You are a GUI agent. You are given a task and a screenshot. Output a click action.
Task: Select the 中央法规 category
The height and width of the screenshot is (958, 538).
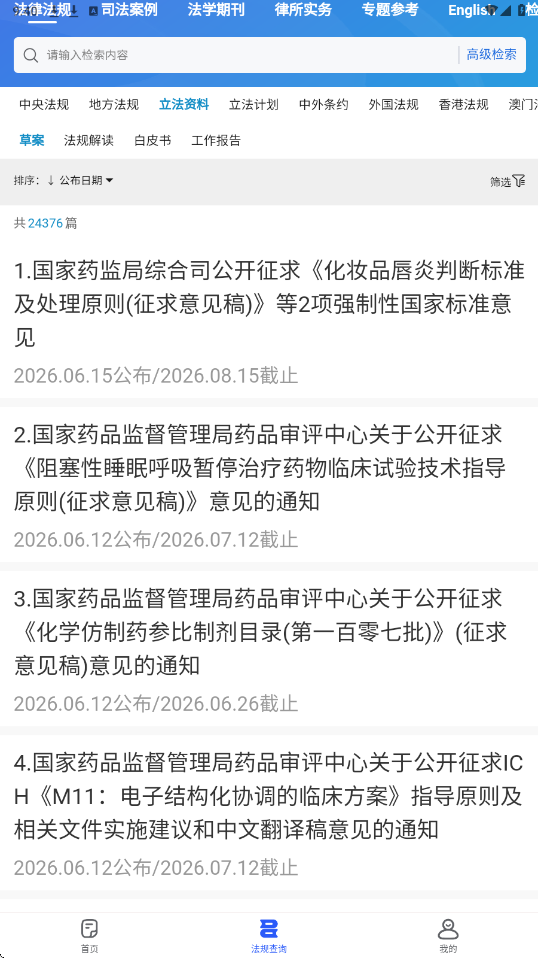tap(44, 104)
